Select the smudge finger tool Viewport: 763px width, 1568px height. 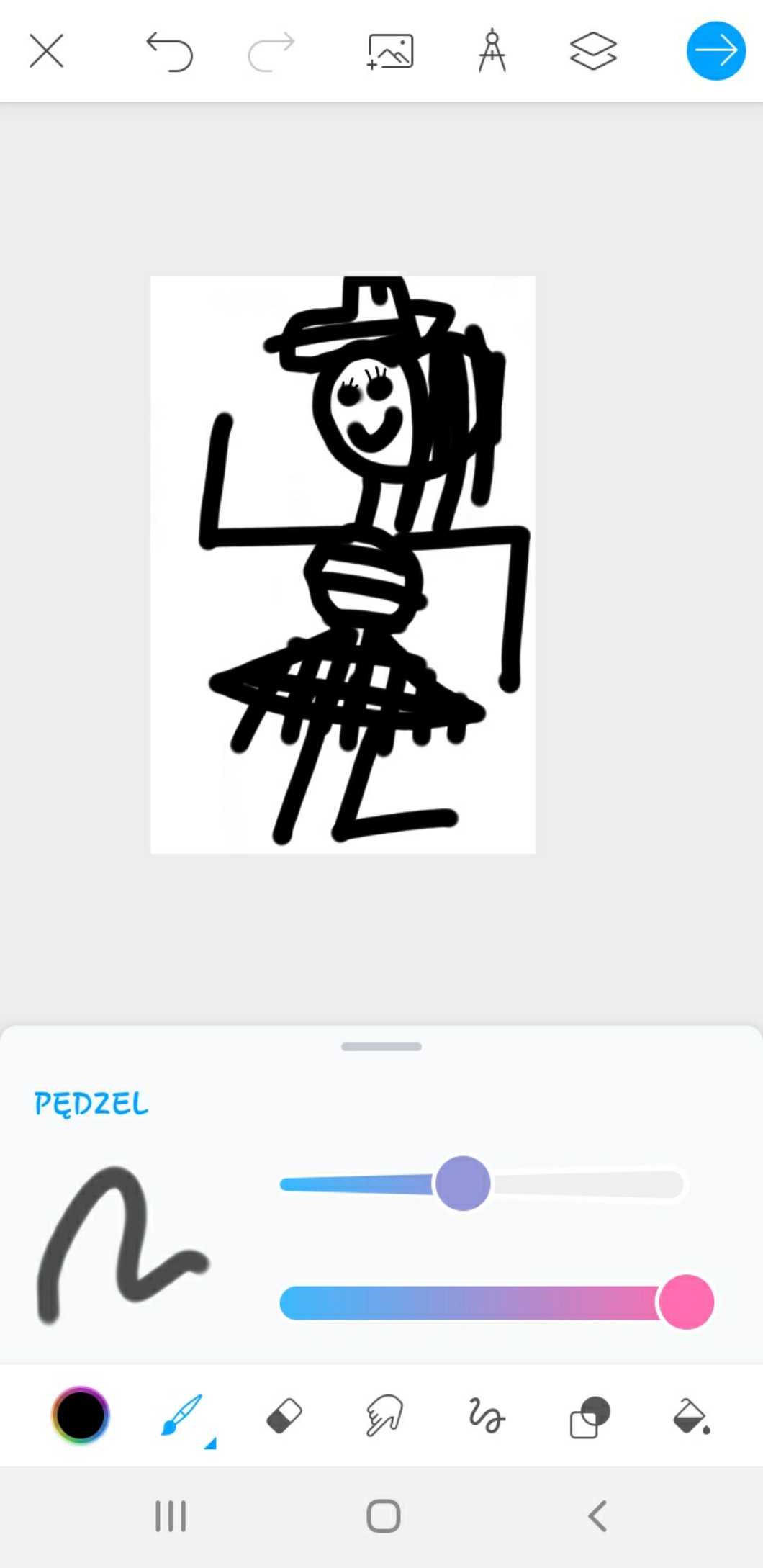click(384, 1415)
